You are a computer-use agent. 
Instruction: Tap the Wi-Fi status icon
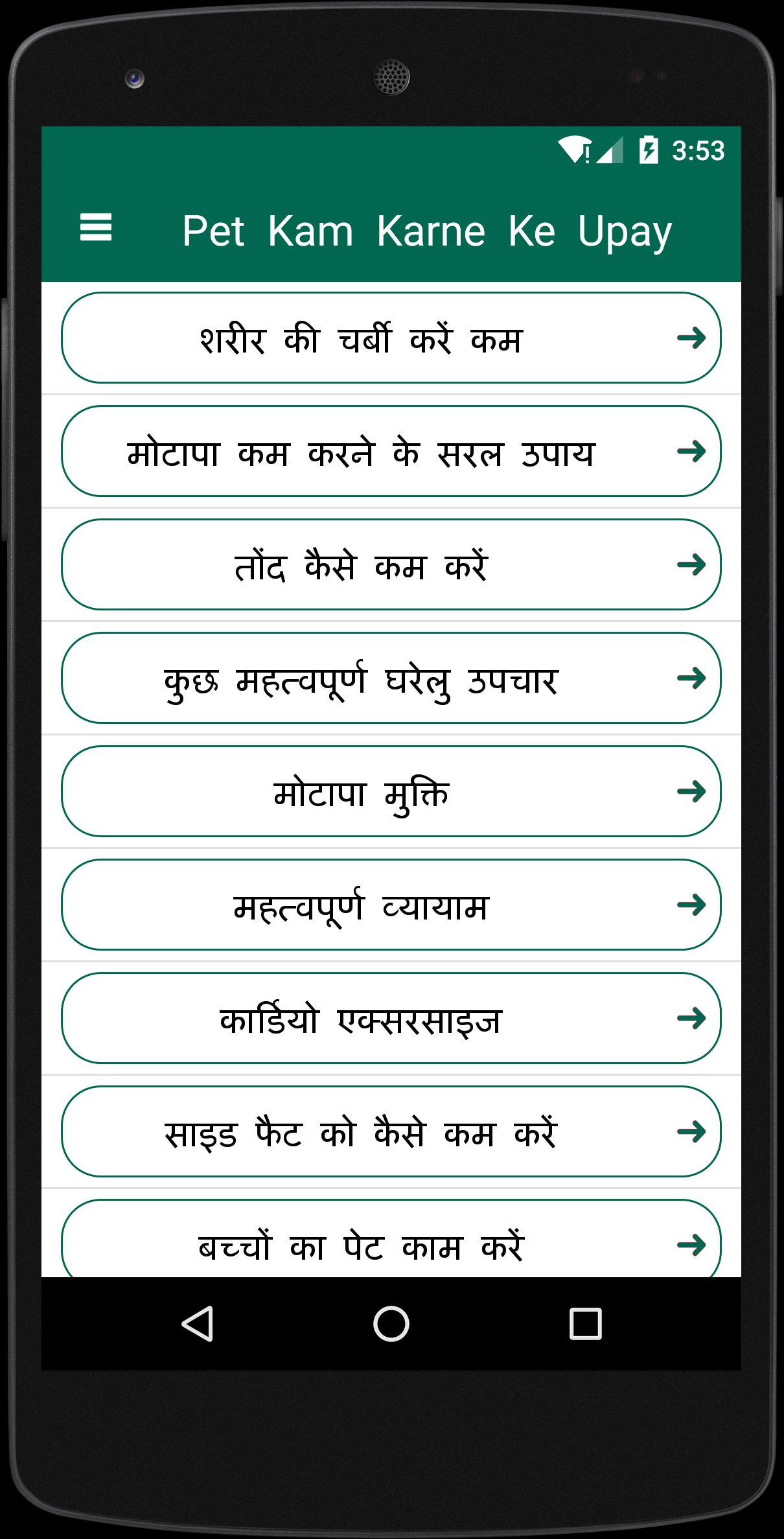578,150
